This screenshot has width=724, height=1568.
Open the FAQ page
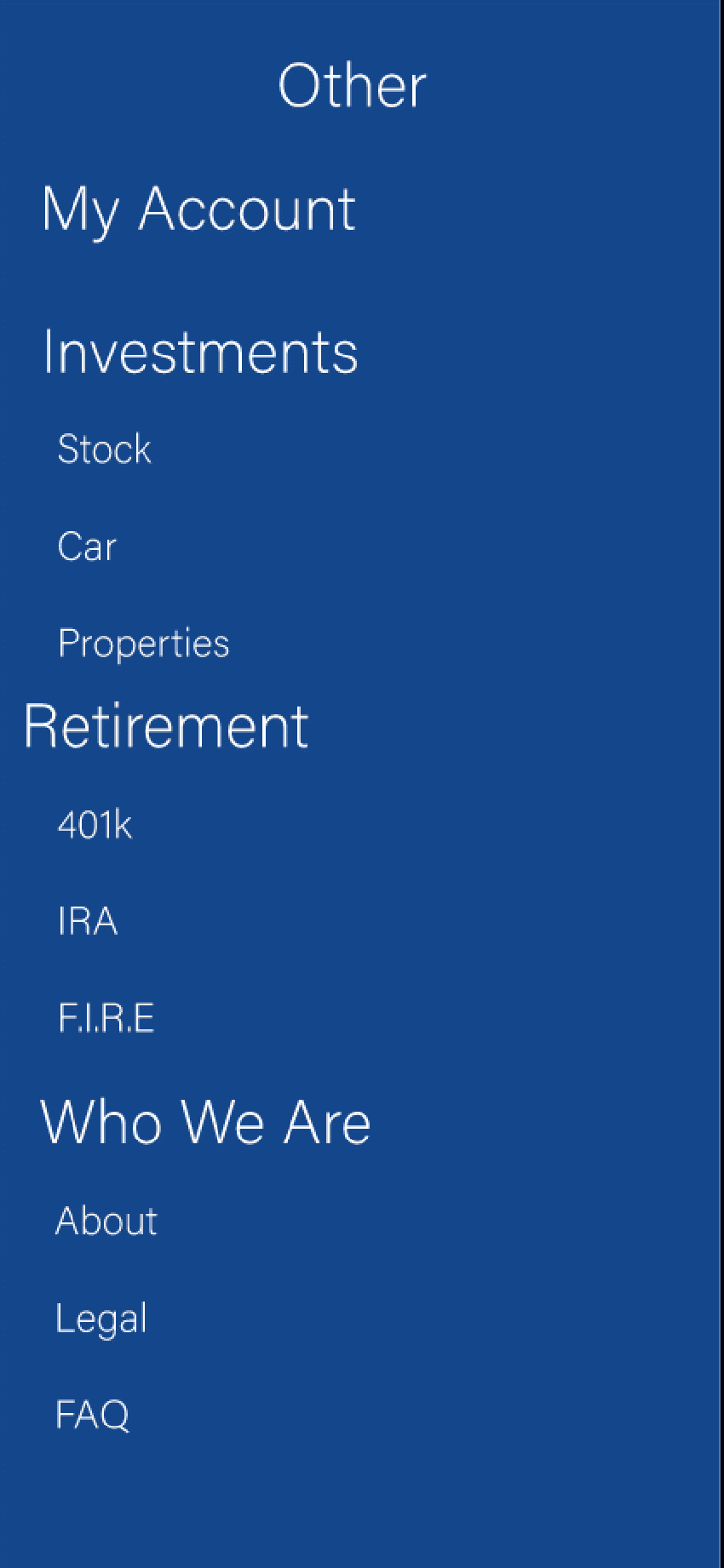click(x=92, y=1415)
